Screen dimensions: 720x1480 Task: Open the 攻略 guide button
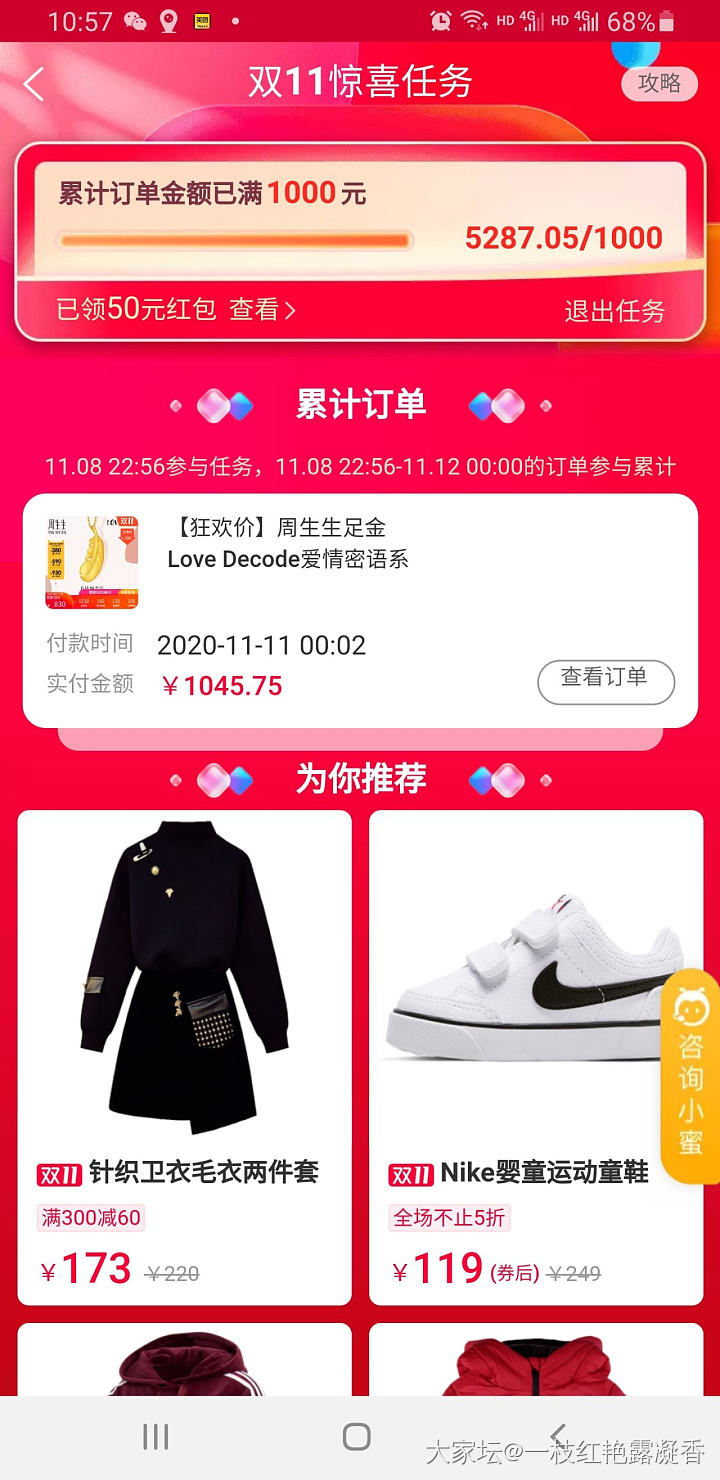tap(659, 83)
